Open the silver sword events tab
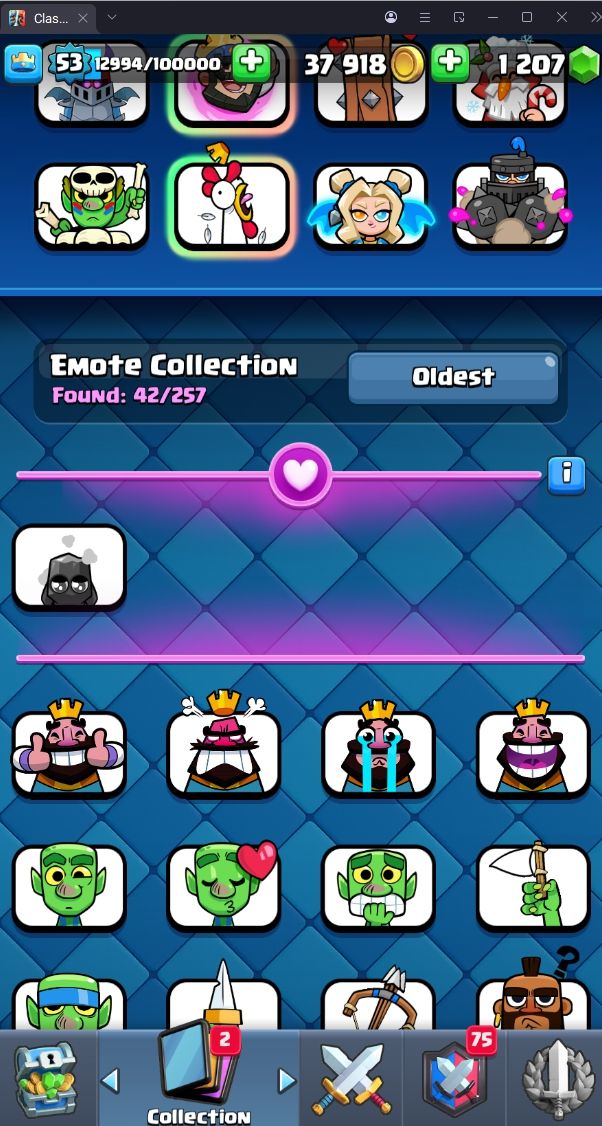The width and height of the screenshot is (602, 1126). pyautogui.click(x=555, y=1078)
